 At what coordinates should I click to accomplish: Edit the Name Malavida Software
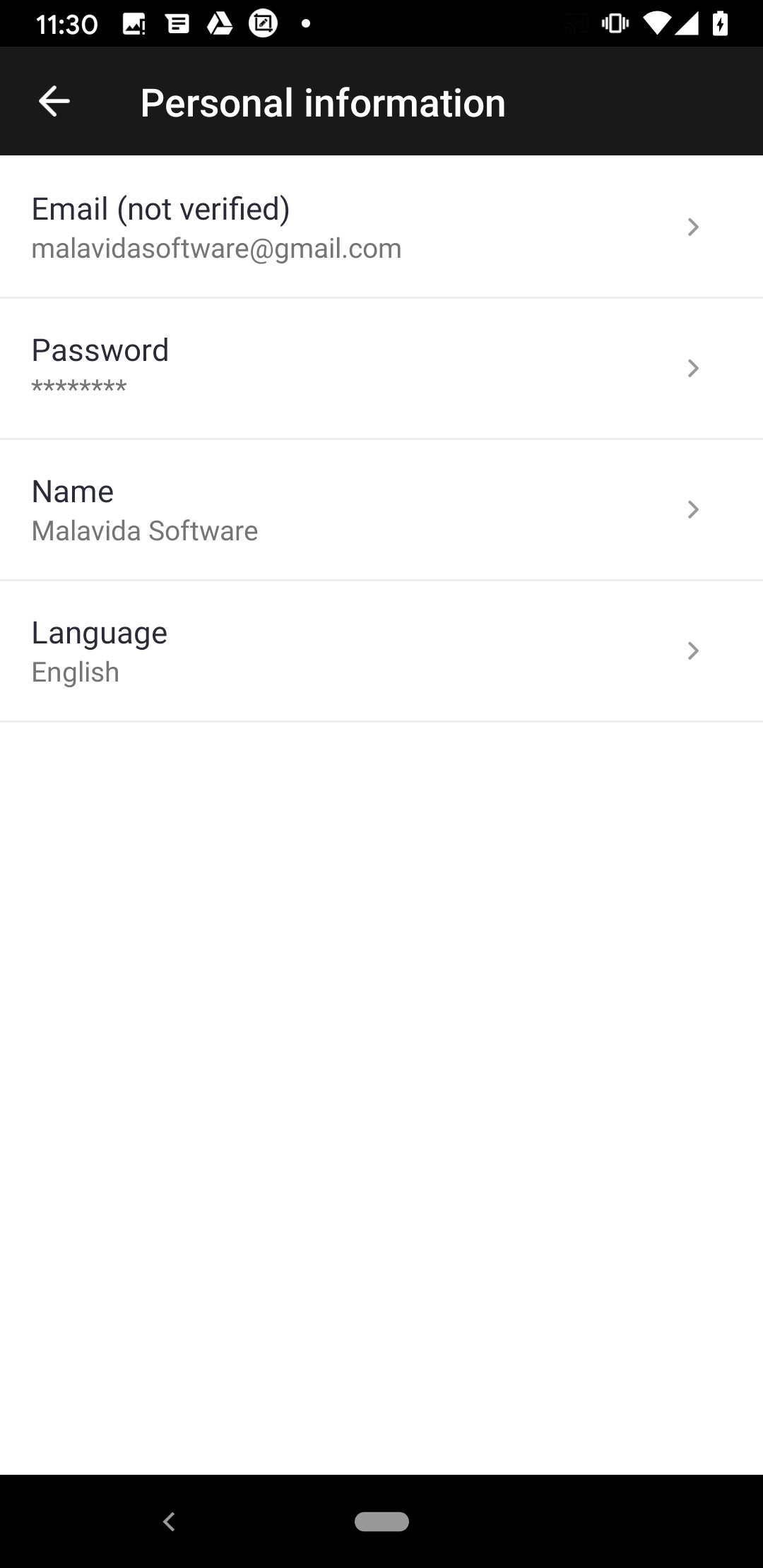click(x=381, y=509)
